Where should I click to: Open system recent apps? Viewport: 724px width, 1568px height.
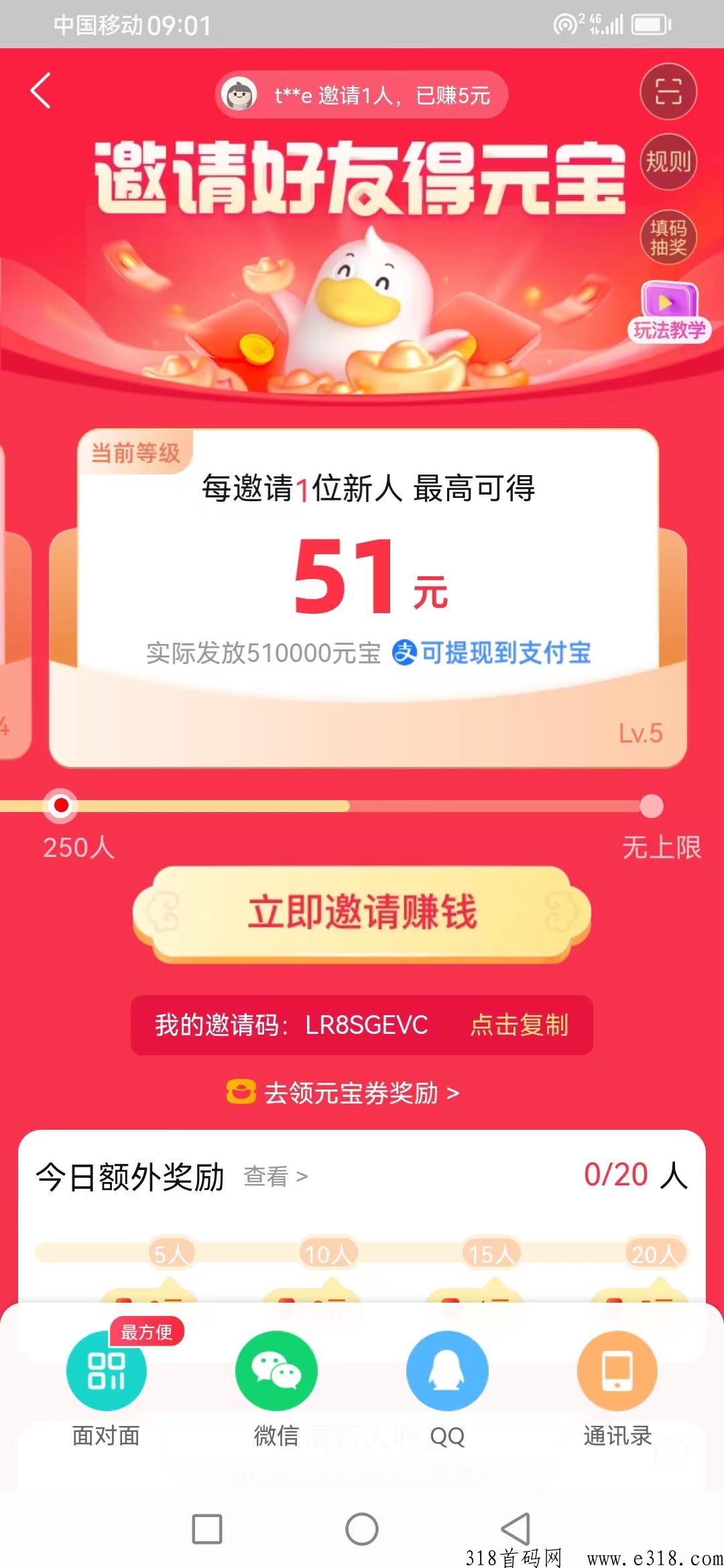pos(207,1529)
